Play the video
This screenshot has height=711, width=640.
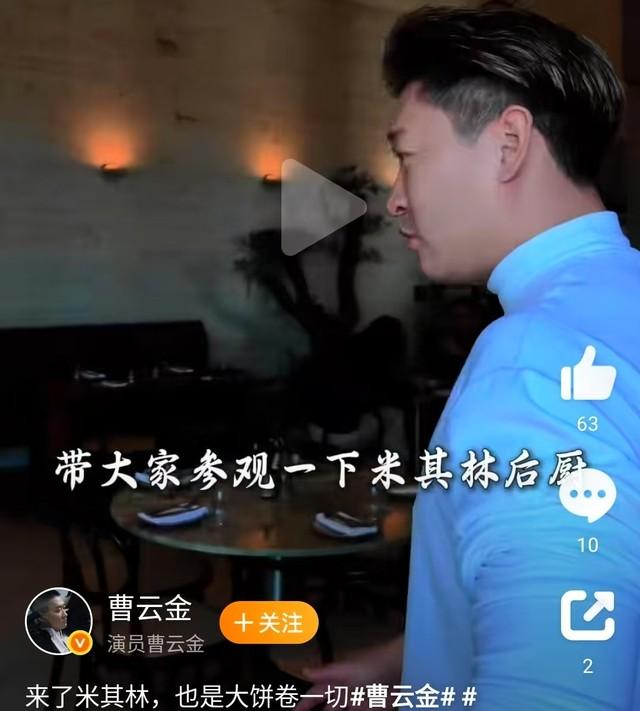click(x=321, y=207)
